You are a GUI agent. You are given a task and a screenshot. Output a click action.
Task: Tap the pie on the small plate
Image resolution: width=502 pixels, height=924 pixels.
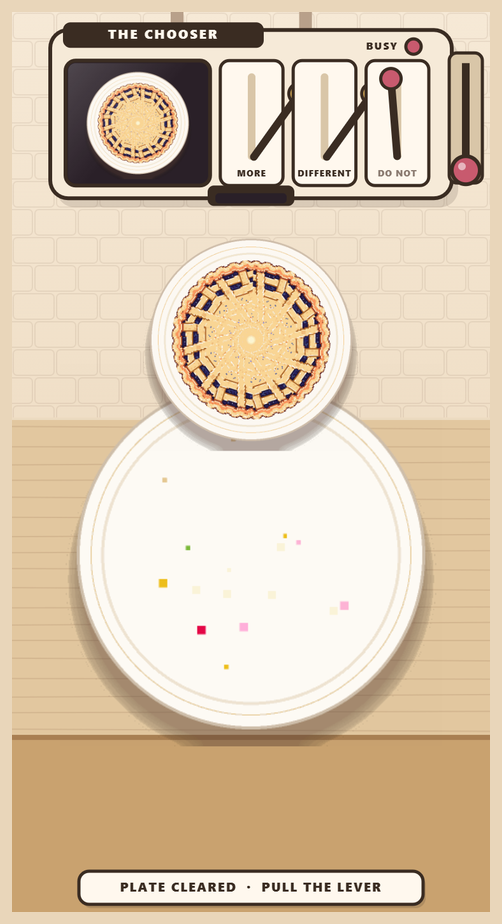[250, 339]
